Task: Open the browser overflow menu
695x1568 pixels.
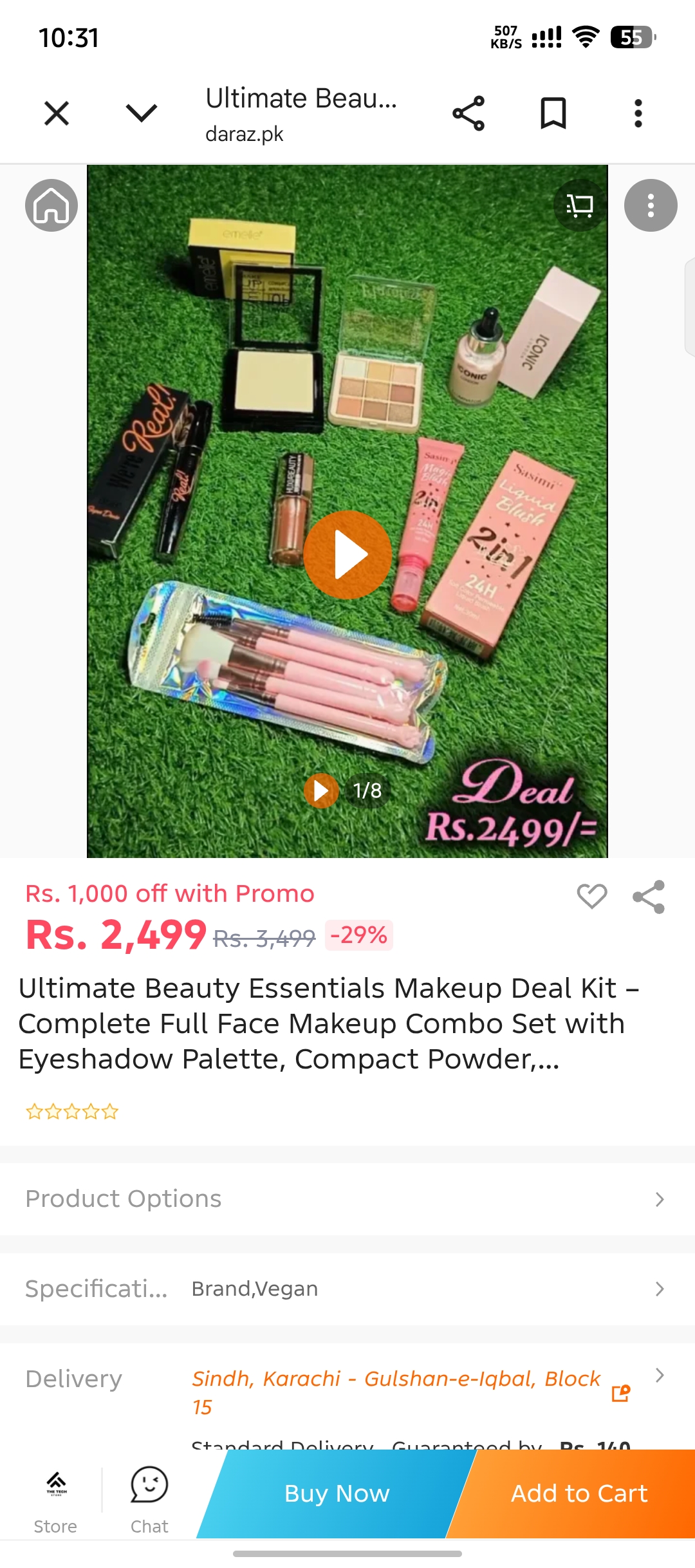Action: coord(638,114)
